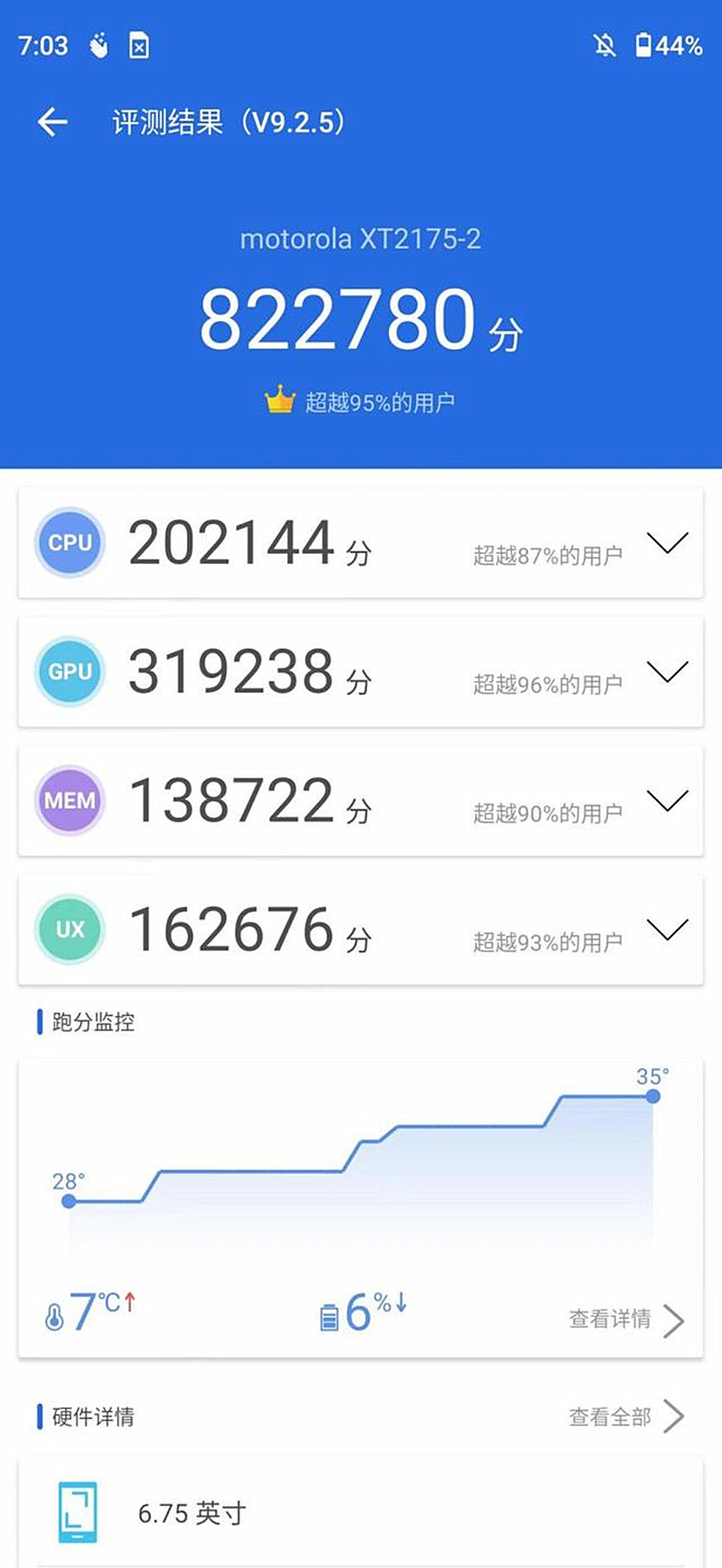The width and height of the screenshot is (722, 1568).
Task: Tap the phone screen icon beside 6.75 英寸
Action: pyautogui.click(x=79, y=1512)
